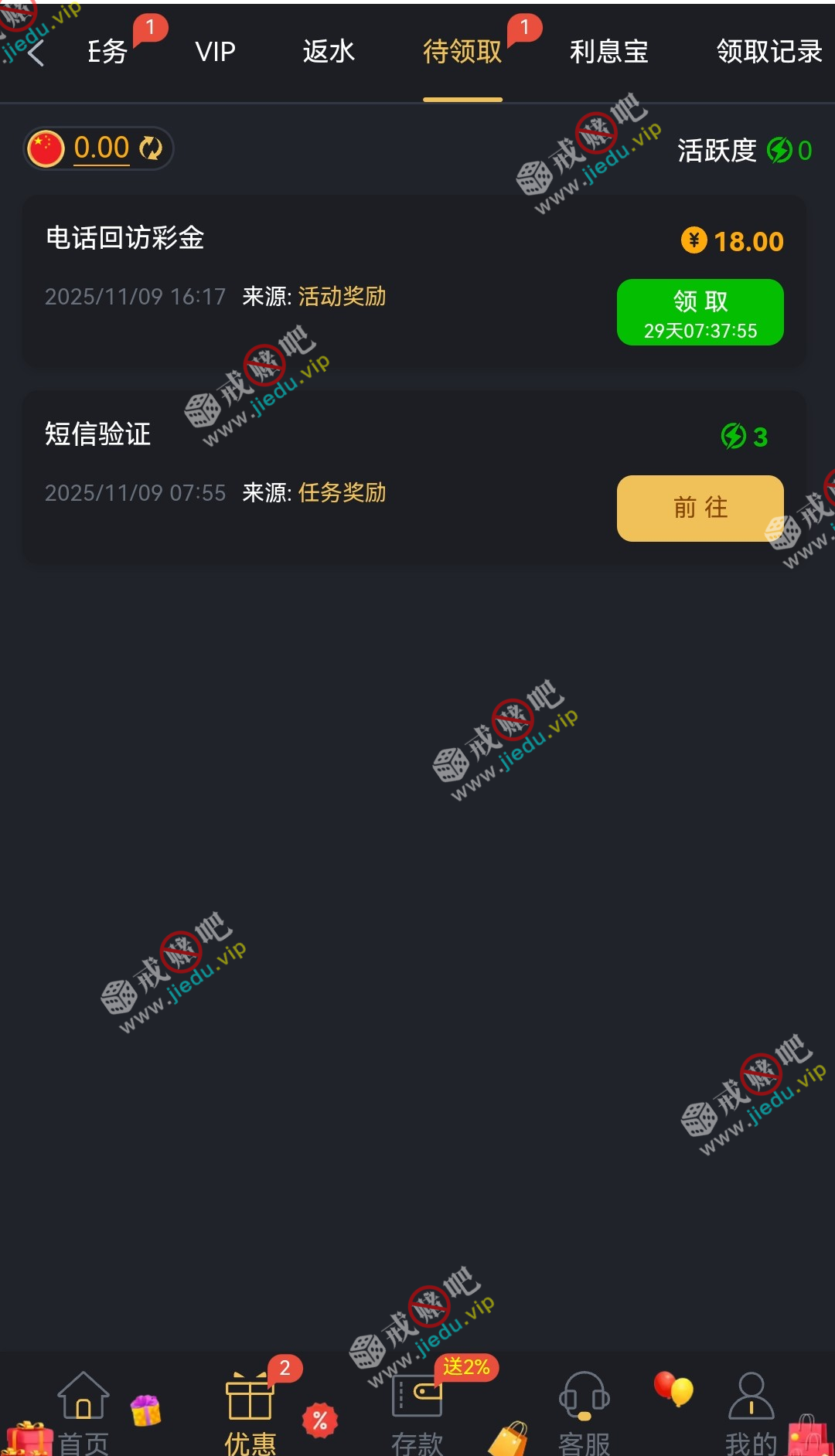Go back using the top-left arrow
The height and width of the screenshot is (1456, 835).
[x=36, y=53]
